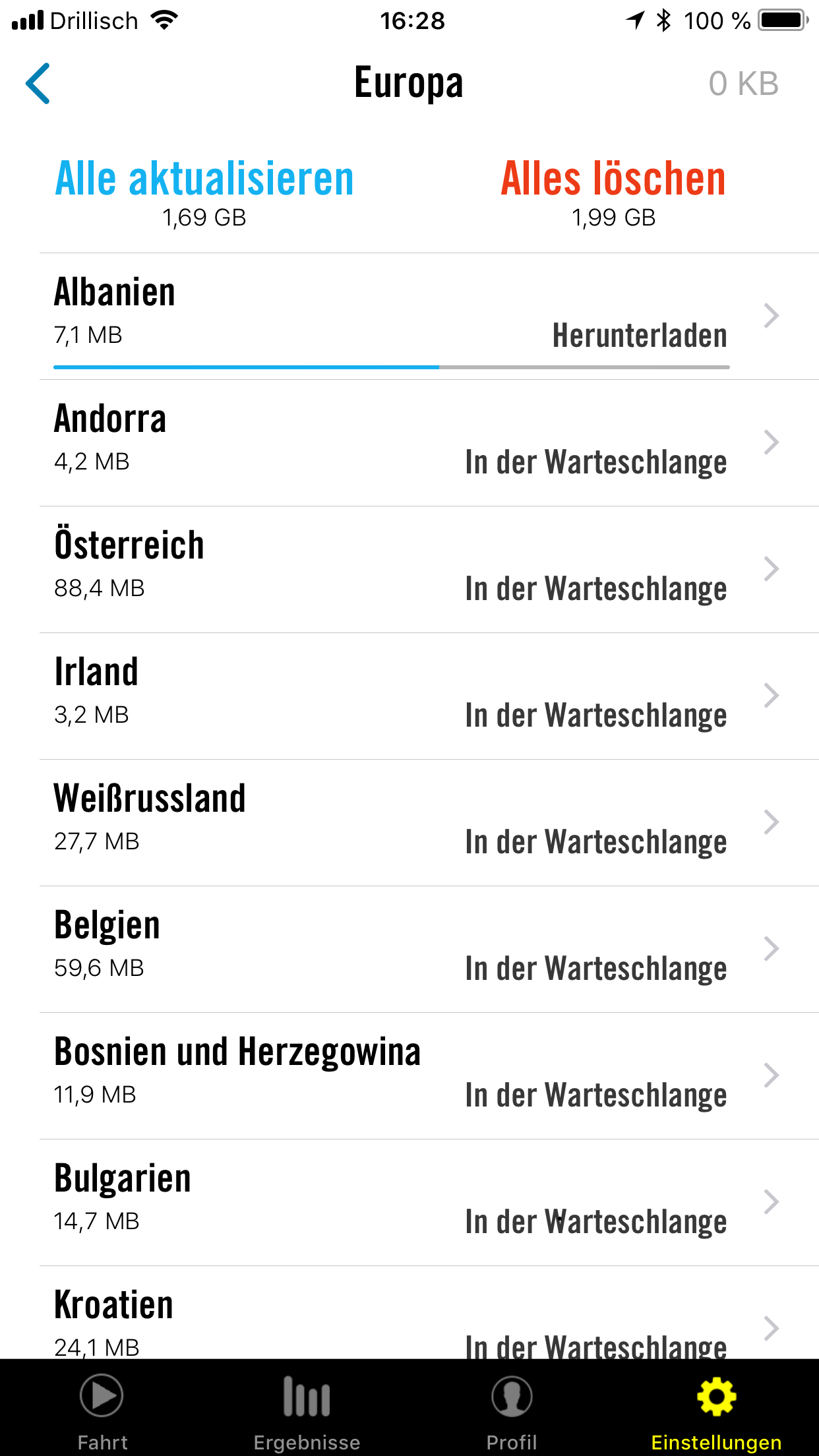Open the Andorra map entry
Screen dimensions: 819x1456
pos(409,442)
